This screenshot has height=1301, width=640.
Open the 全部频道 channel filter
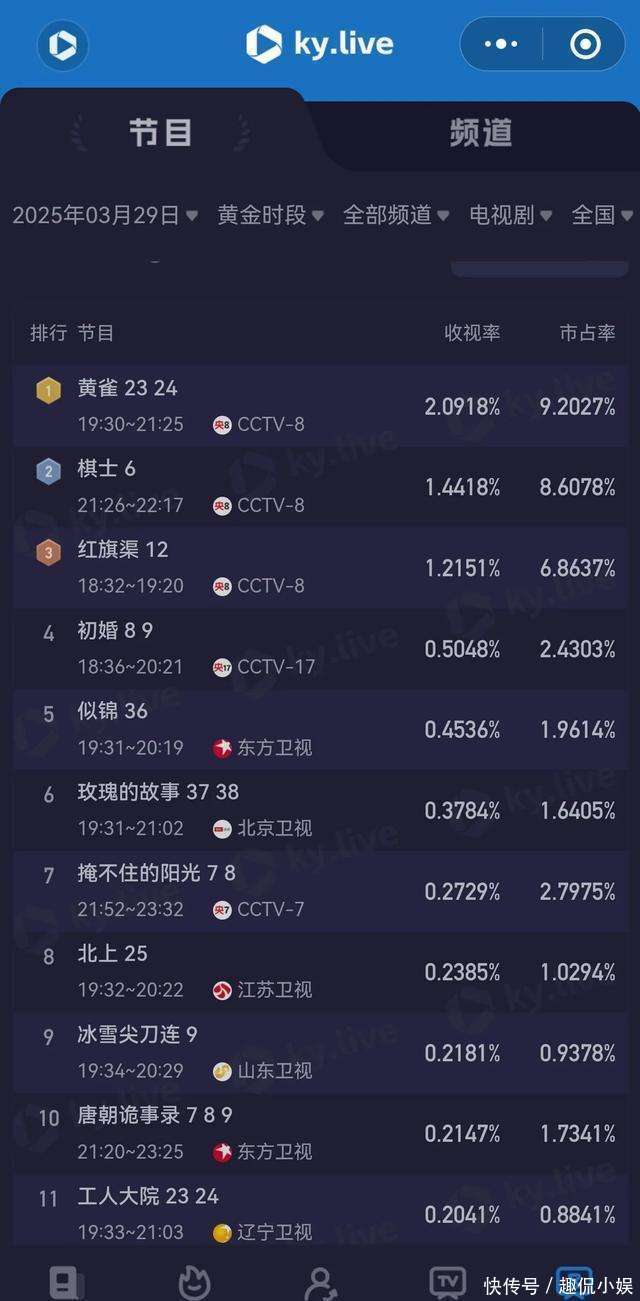click(x=396, y=215)
